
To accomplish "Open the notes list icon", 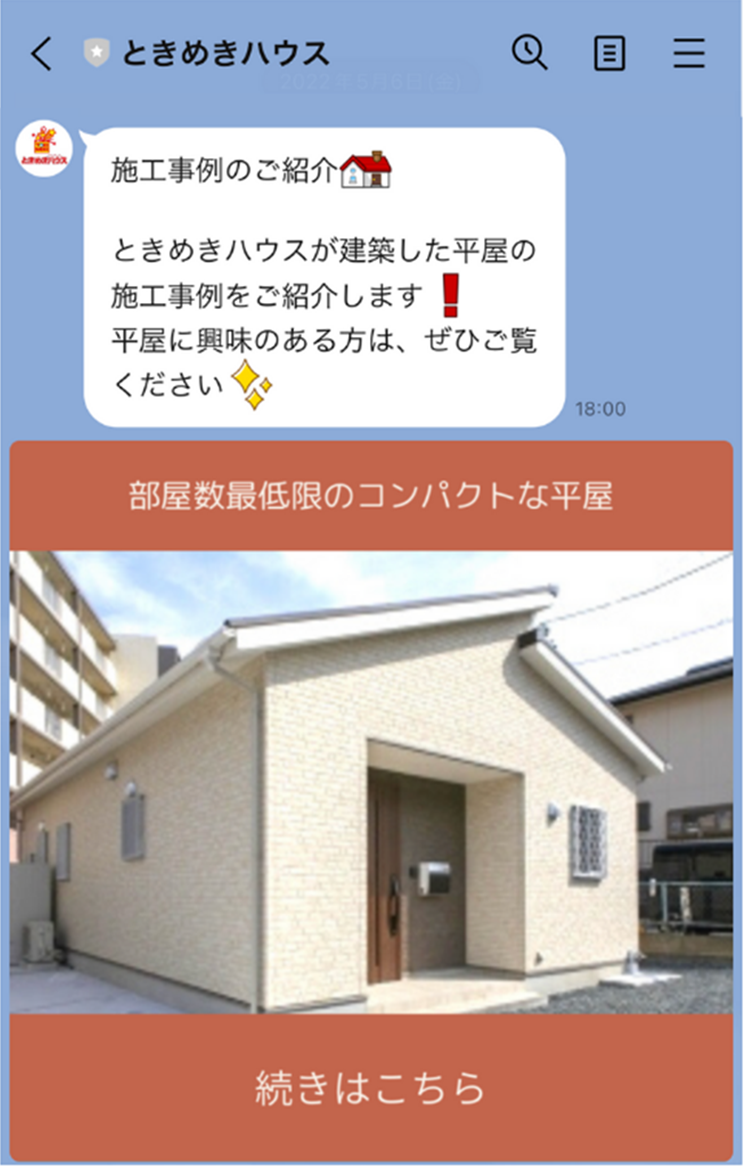I will pyautogui.click(x=609, y=53).
